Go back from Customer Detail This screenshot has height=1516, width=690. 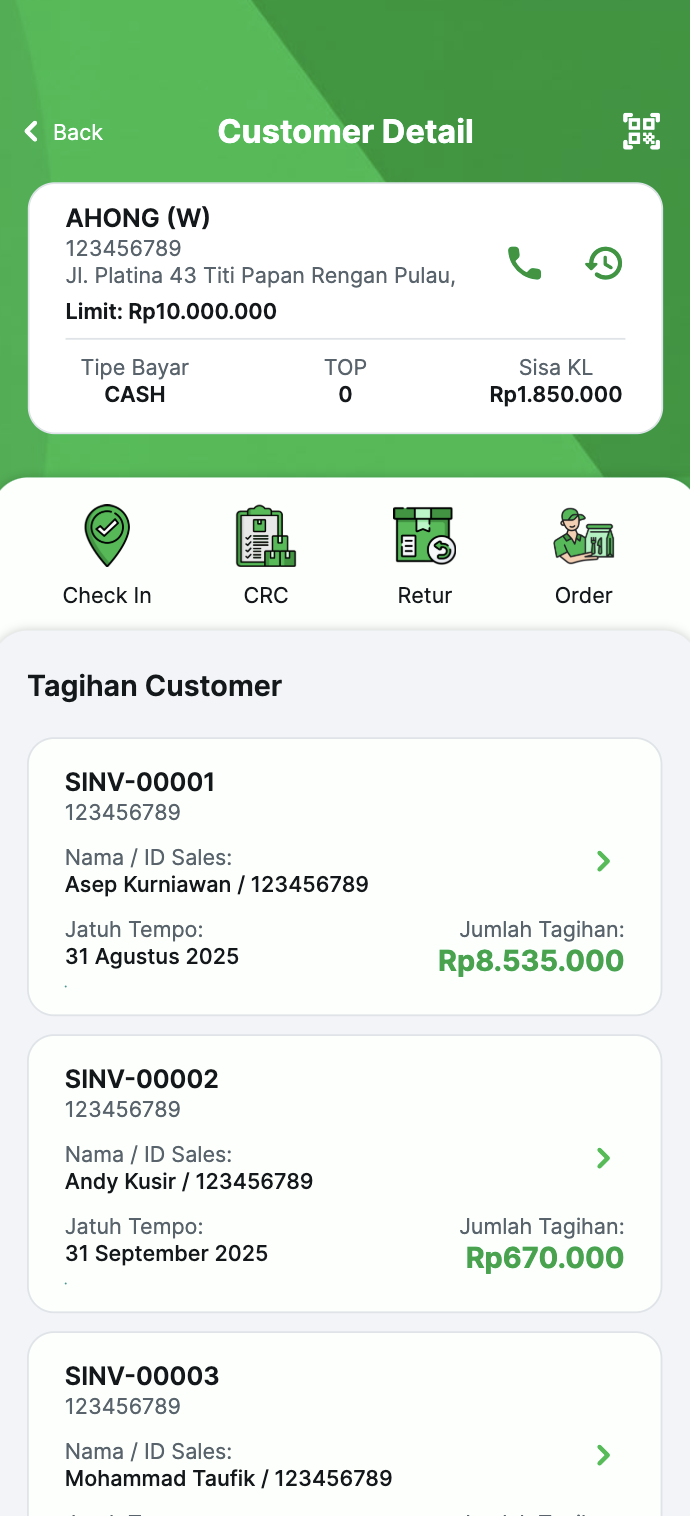coord(63,132)
